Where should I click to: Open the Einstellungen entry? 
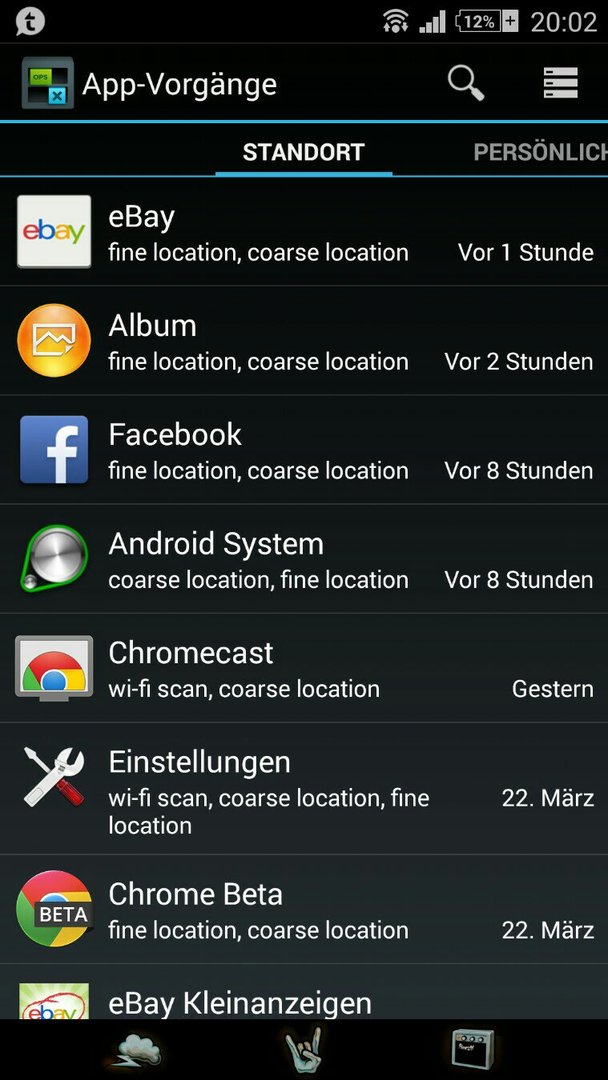(x=304, y=789)
